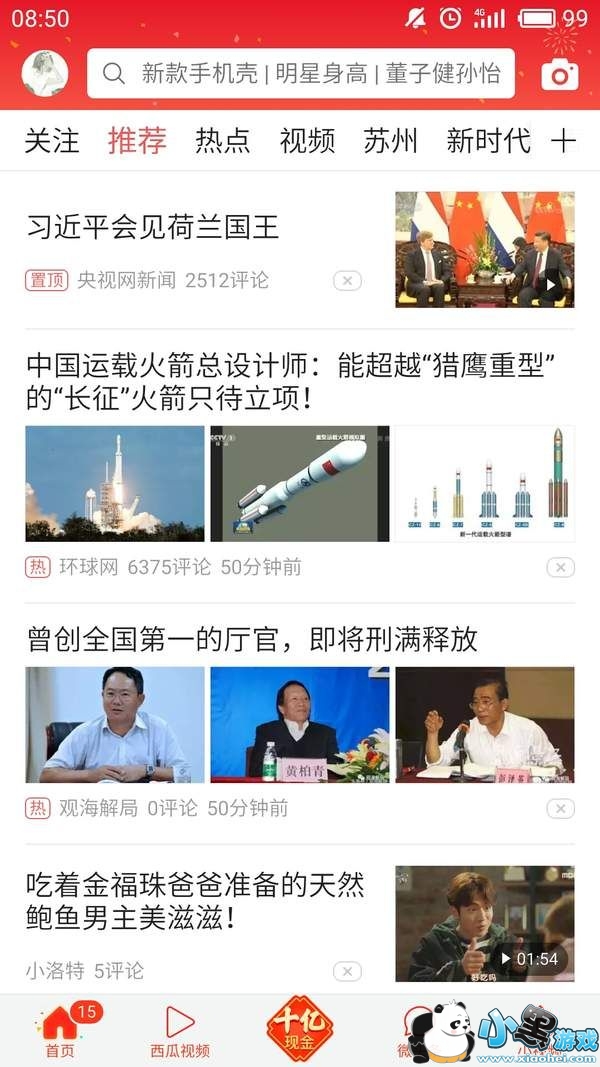Open the article 曾创全国第一的厅官
Screen dimensions: 600x1067
tap(252, 640)
